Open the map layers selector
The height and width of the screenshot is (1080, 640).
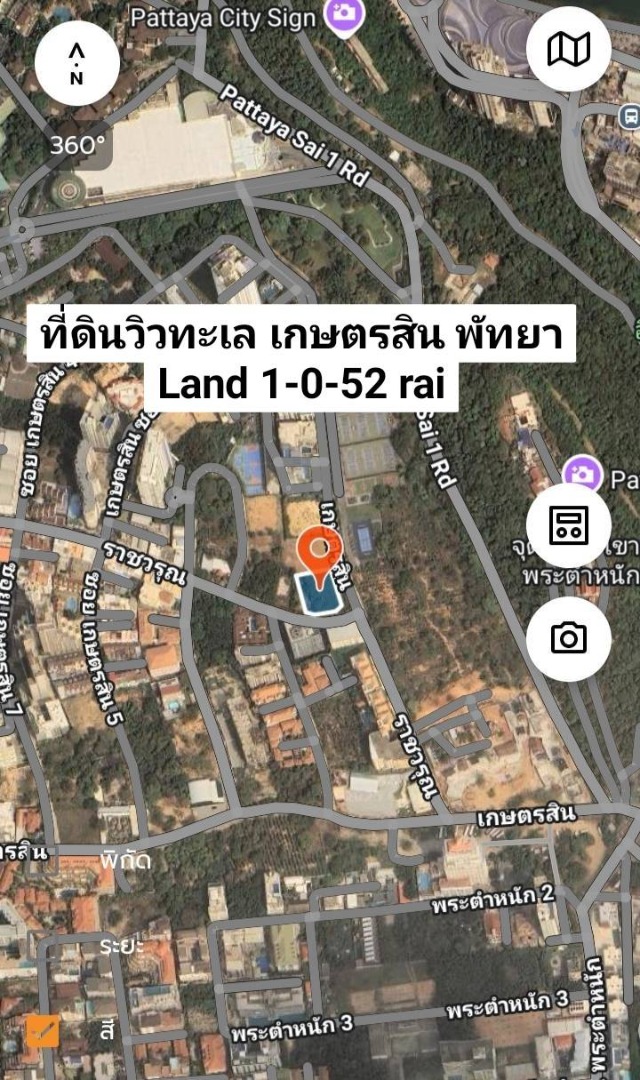point(569,48)
